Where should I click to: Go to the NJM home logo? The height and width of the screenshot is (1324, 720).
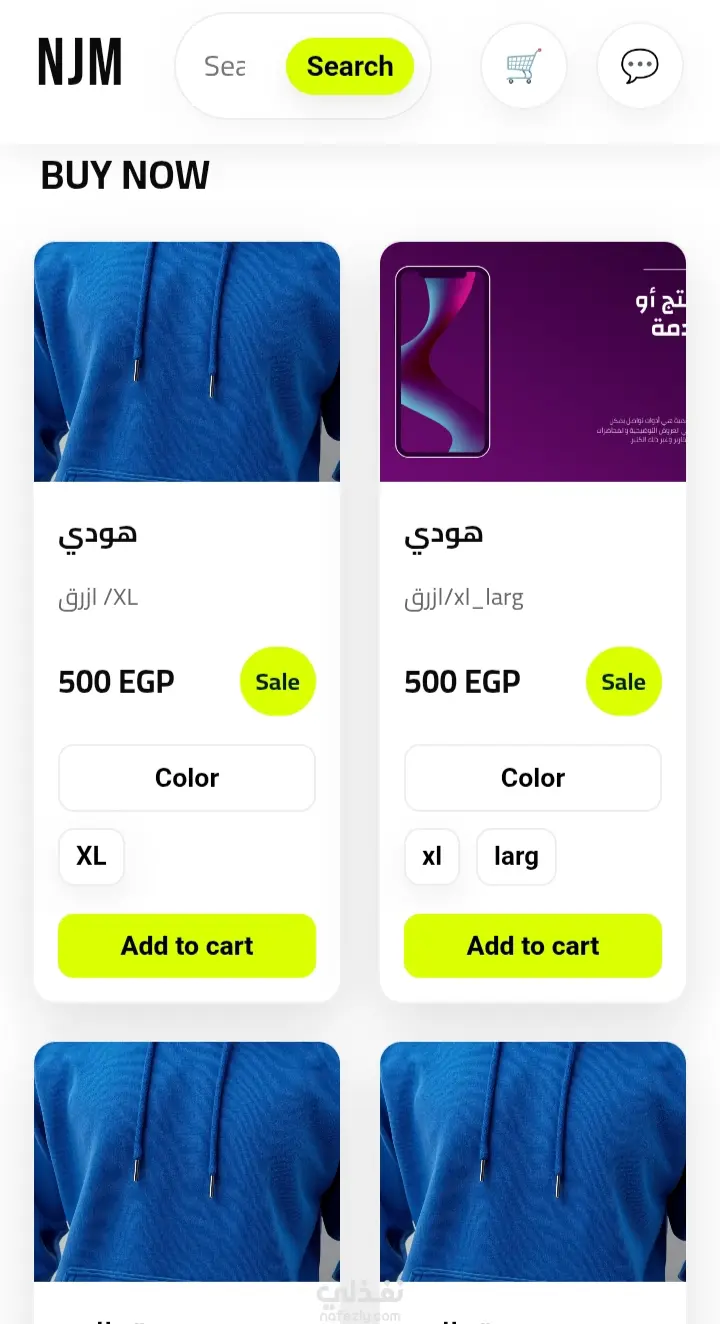point(80,62)
